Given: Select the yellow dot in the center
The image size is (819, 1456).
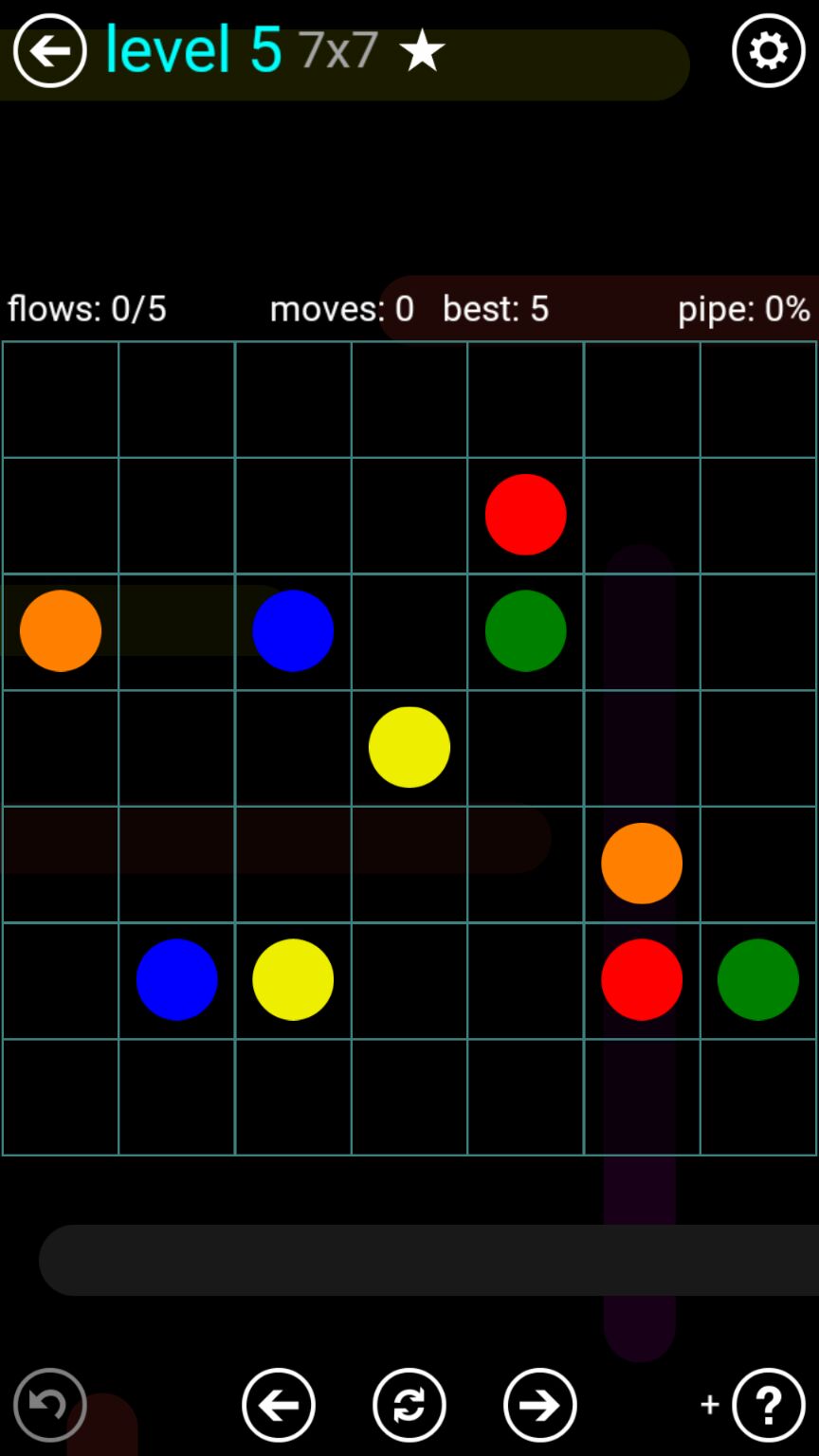Looking at the screenshot, I should point(409,747).
